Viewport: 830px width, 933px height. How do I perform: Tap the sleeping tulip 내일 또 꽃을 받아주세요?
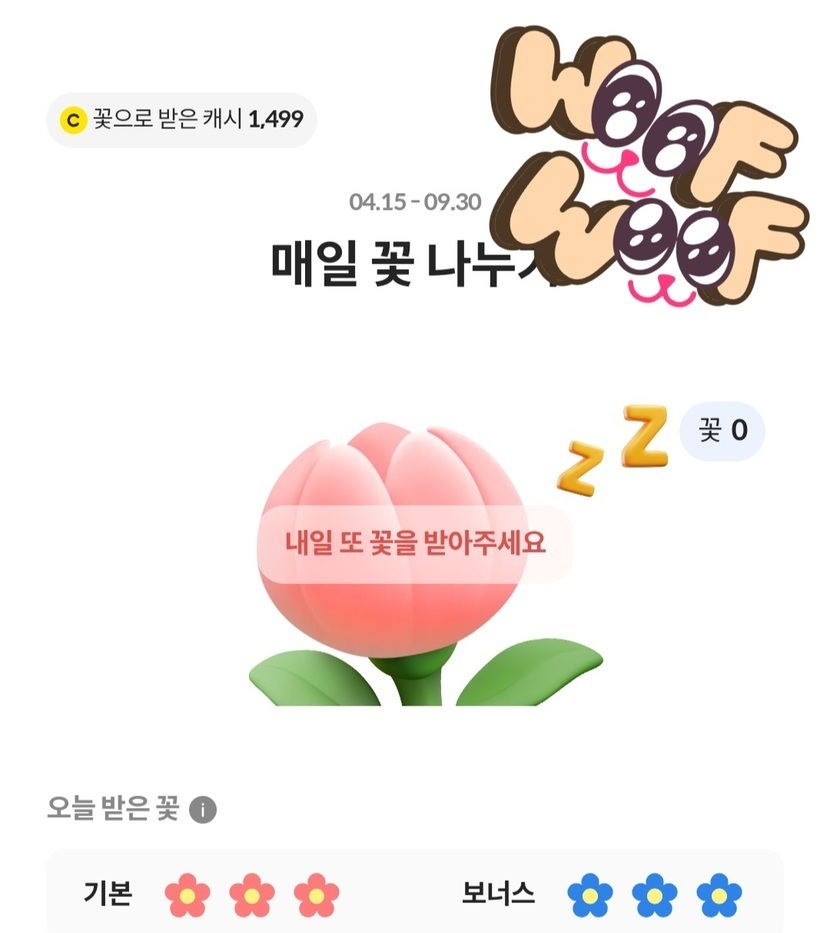(x=414, y=545)
